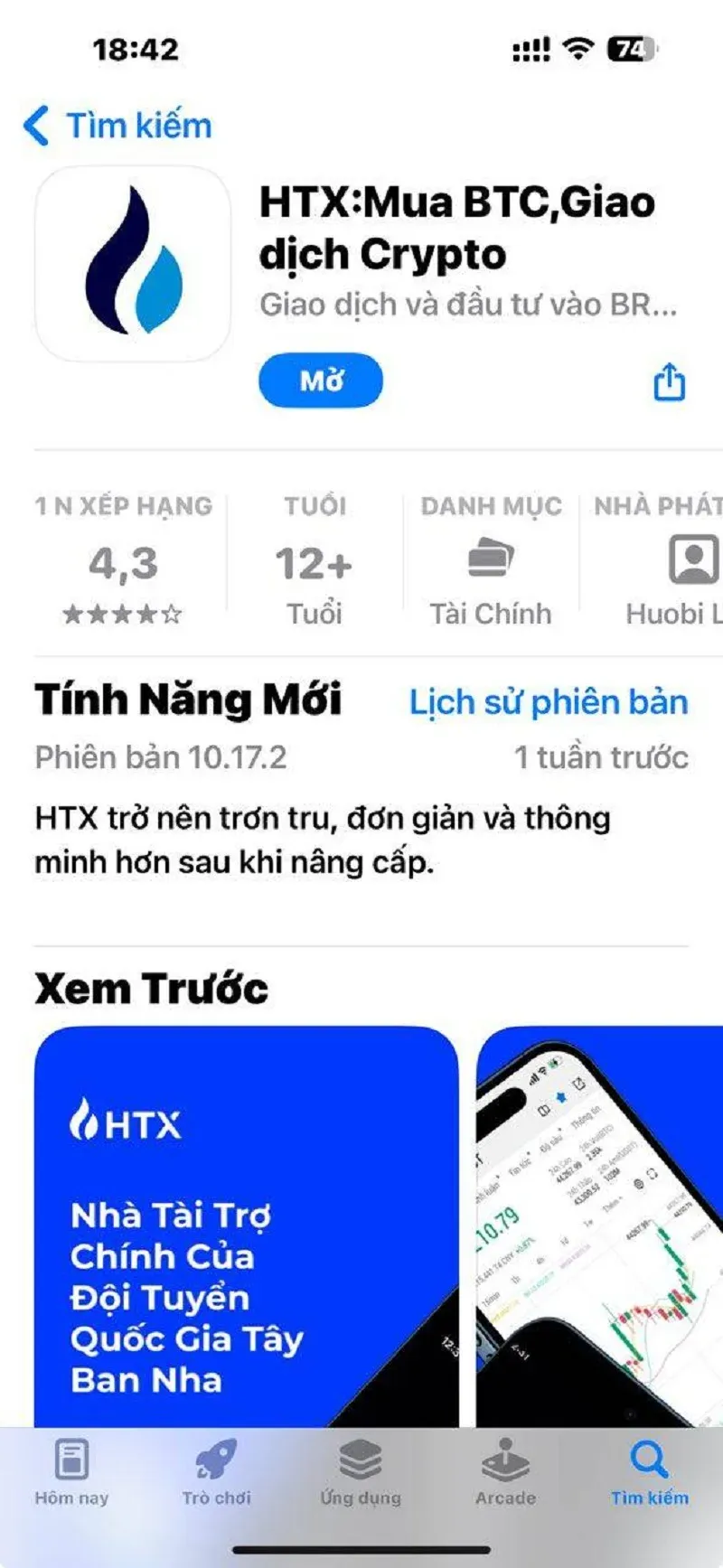This screenshot has height=1568, width=723.
Task: Tap the share icon next to Mở
Action: click(x=669, y=381)
